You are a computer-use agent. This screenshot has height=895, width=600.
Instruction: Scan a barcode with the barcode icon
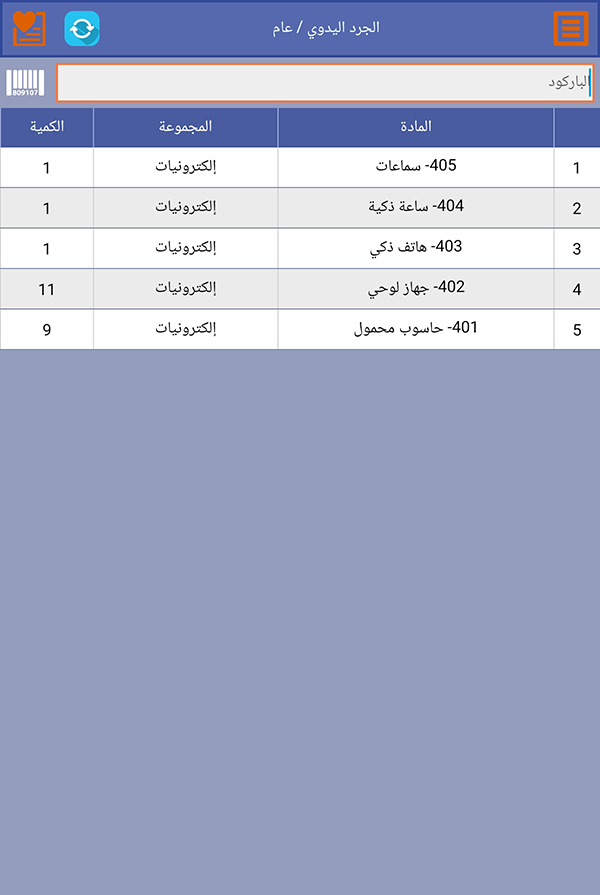click(26, 83)
